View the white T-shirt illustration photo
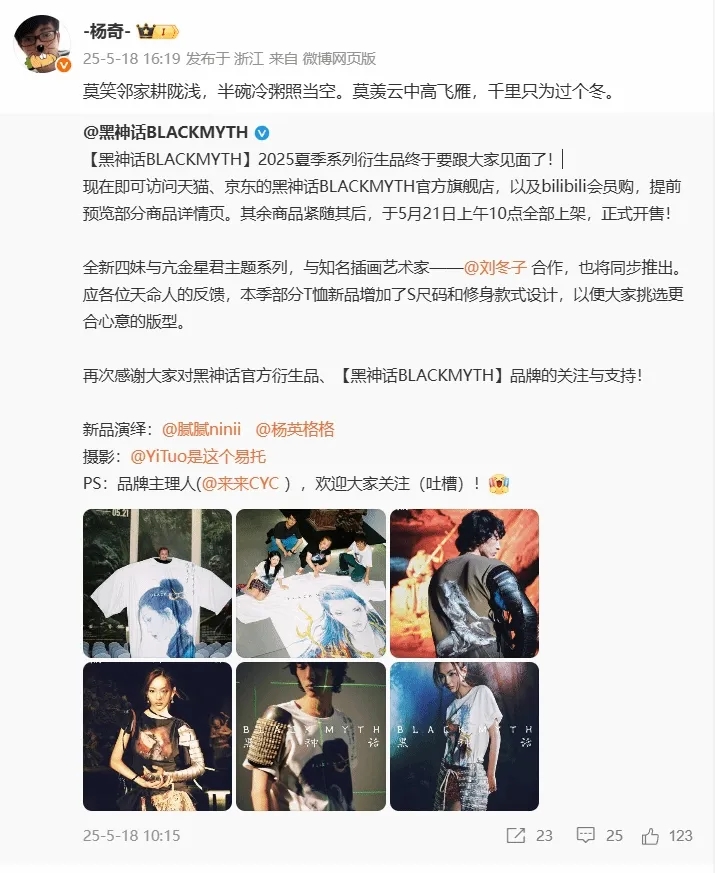The image size is (715, 873). tap(157, 583)
